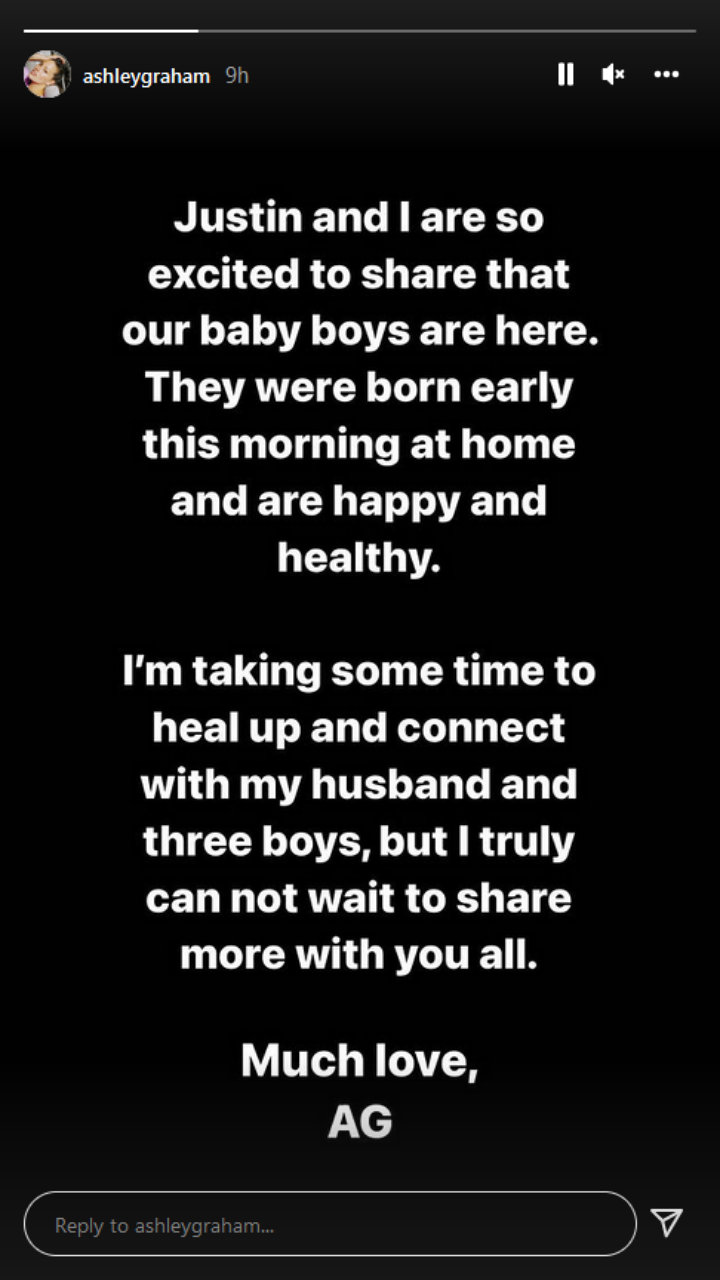Image resolution: width=720 pixels, height=1280 pixels.
Task: Pause the story playback
Action: pos(566,75)
